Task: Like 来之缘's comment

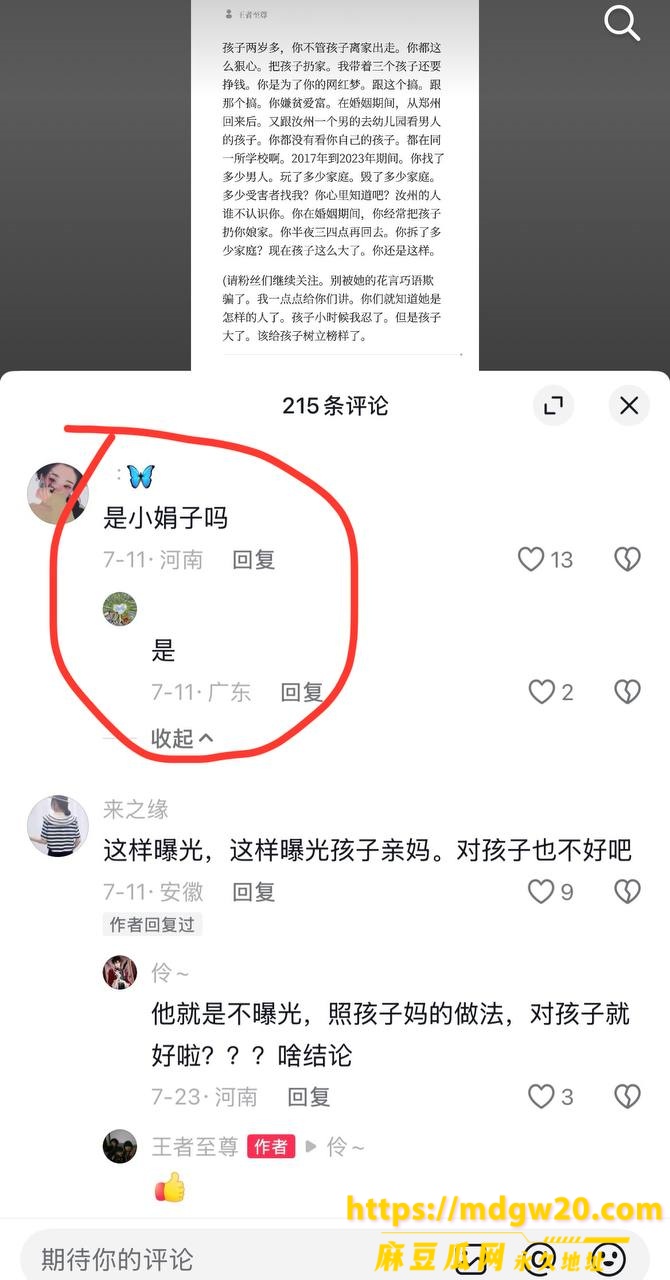Action: (x=541, y=891)
